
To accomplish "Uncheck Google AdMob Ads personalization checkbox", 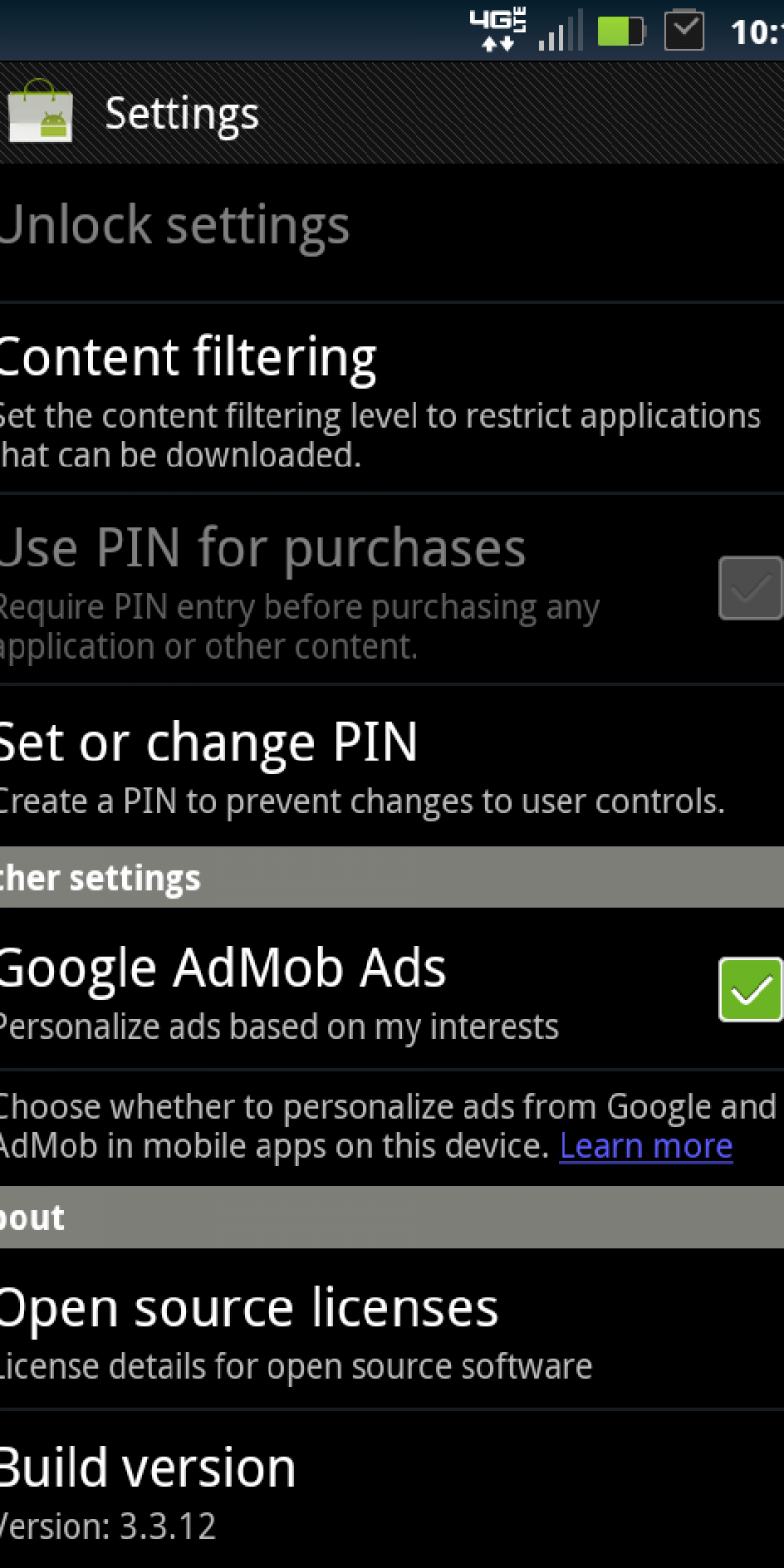I will pyautogui.click(x=750, y=990).
